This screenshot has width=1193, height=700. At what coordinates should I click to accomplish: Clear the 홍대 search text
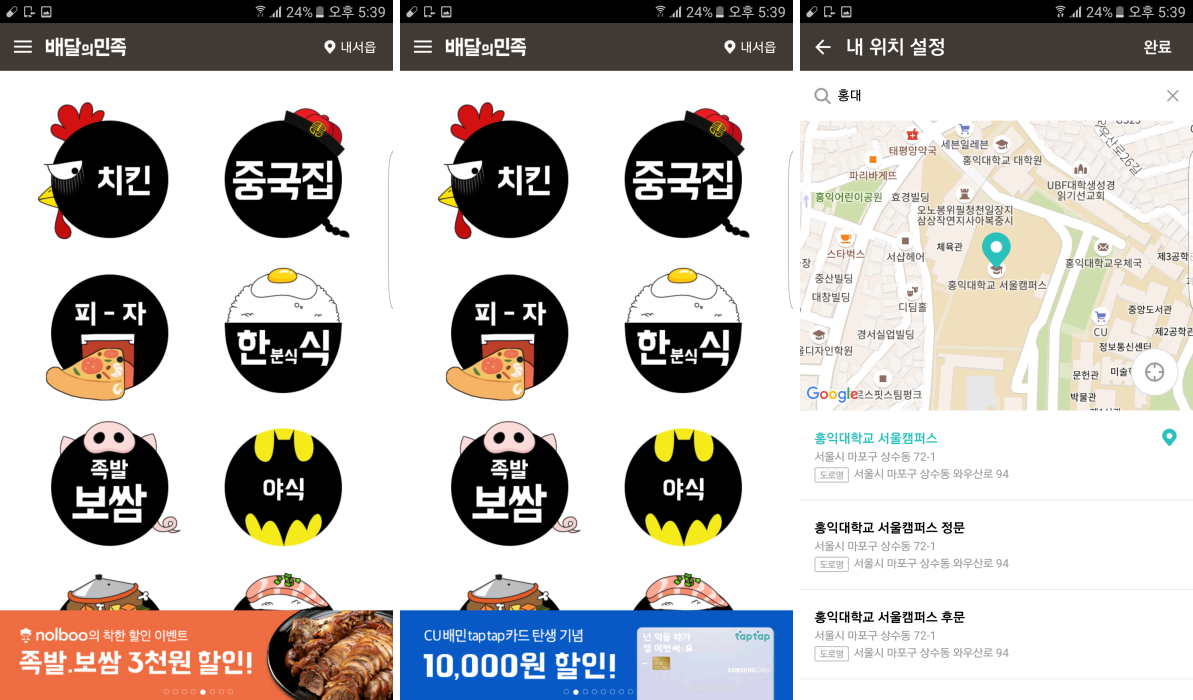coord(1172,96)
